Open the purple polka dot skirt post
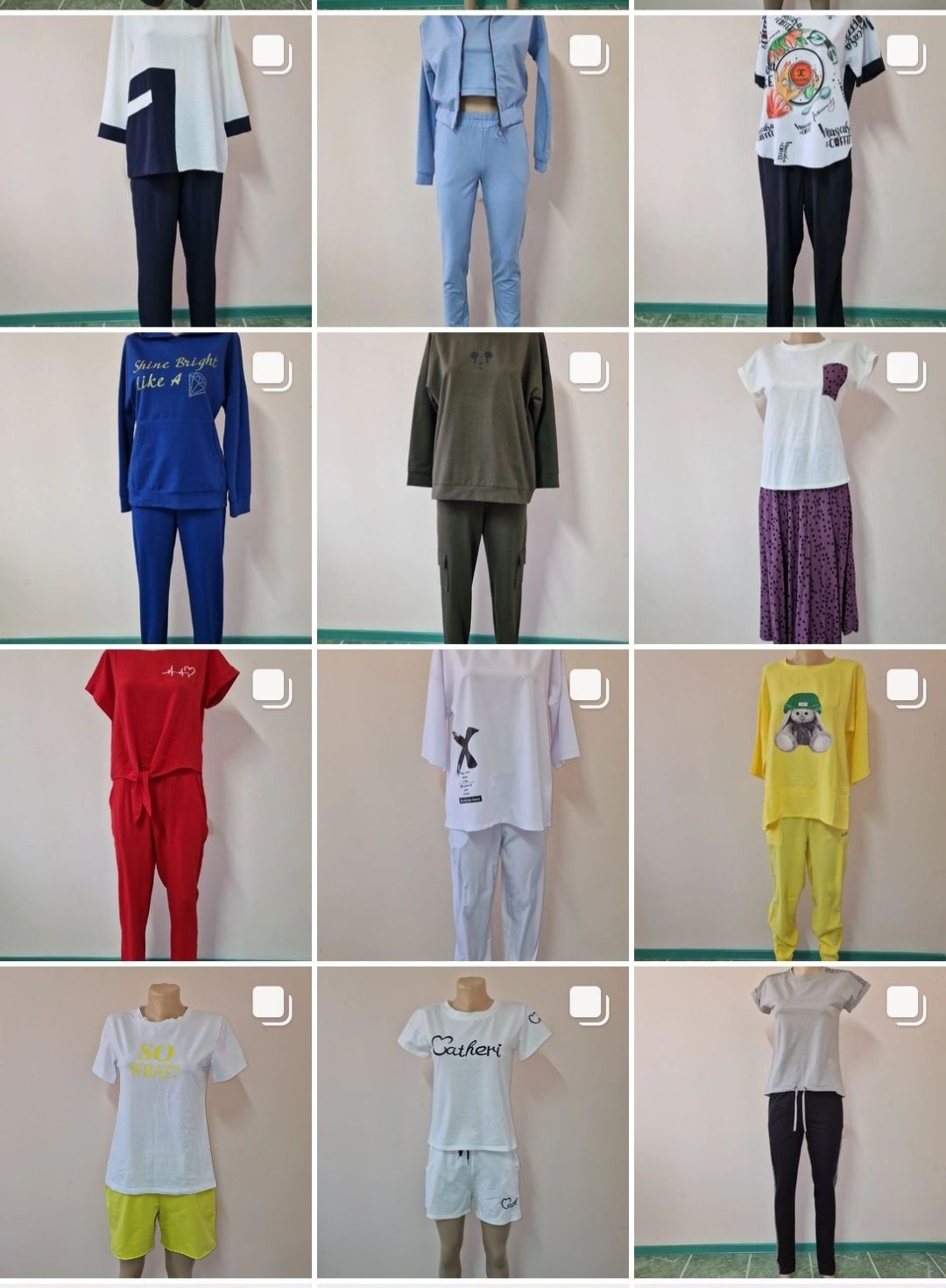This screenshot has height=1288, width=946. click(790, 488)
